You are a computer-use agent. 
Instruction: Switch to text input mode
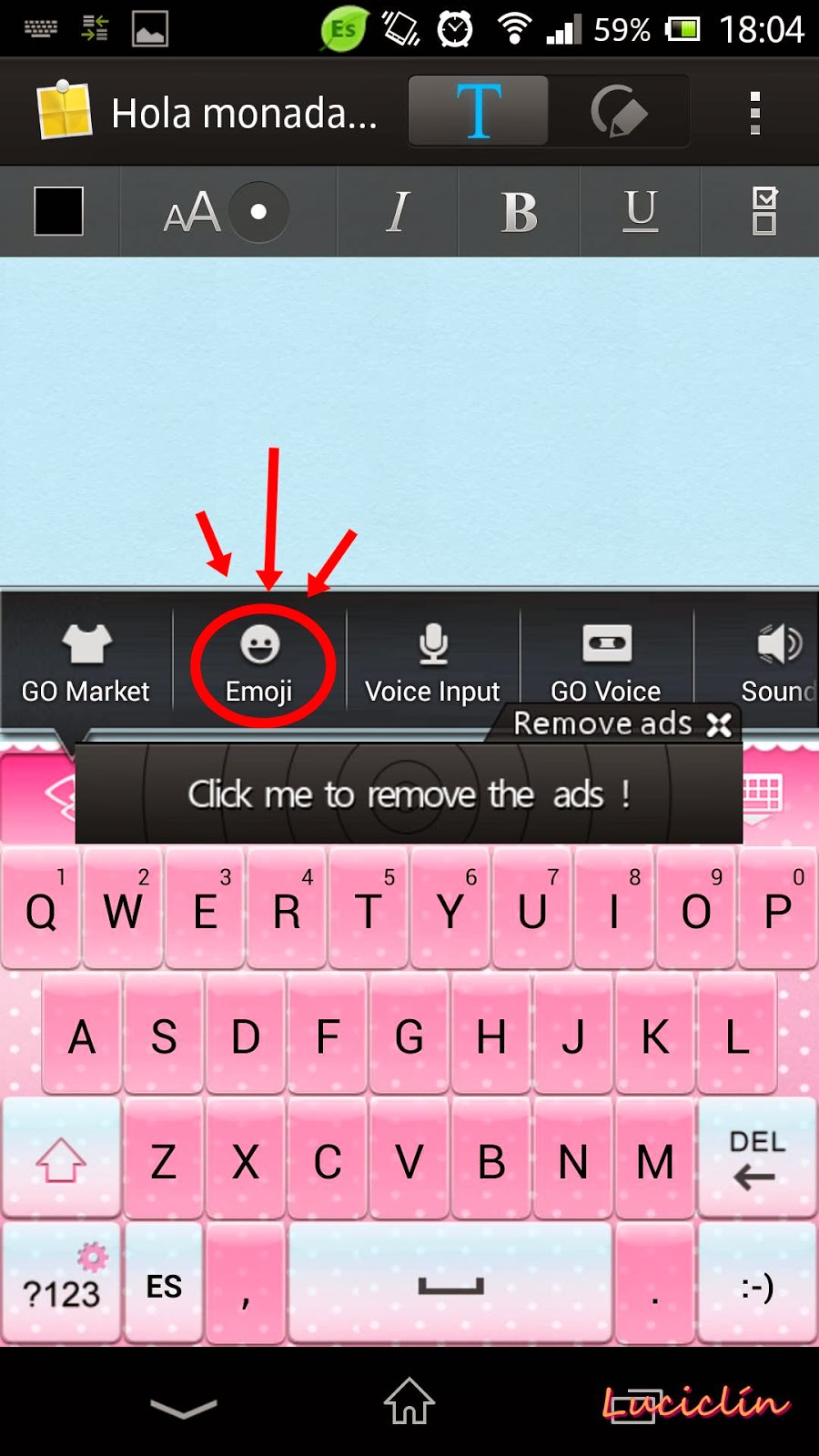[x=479, y=111]
